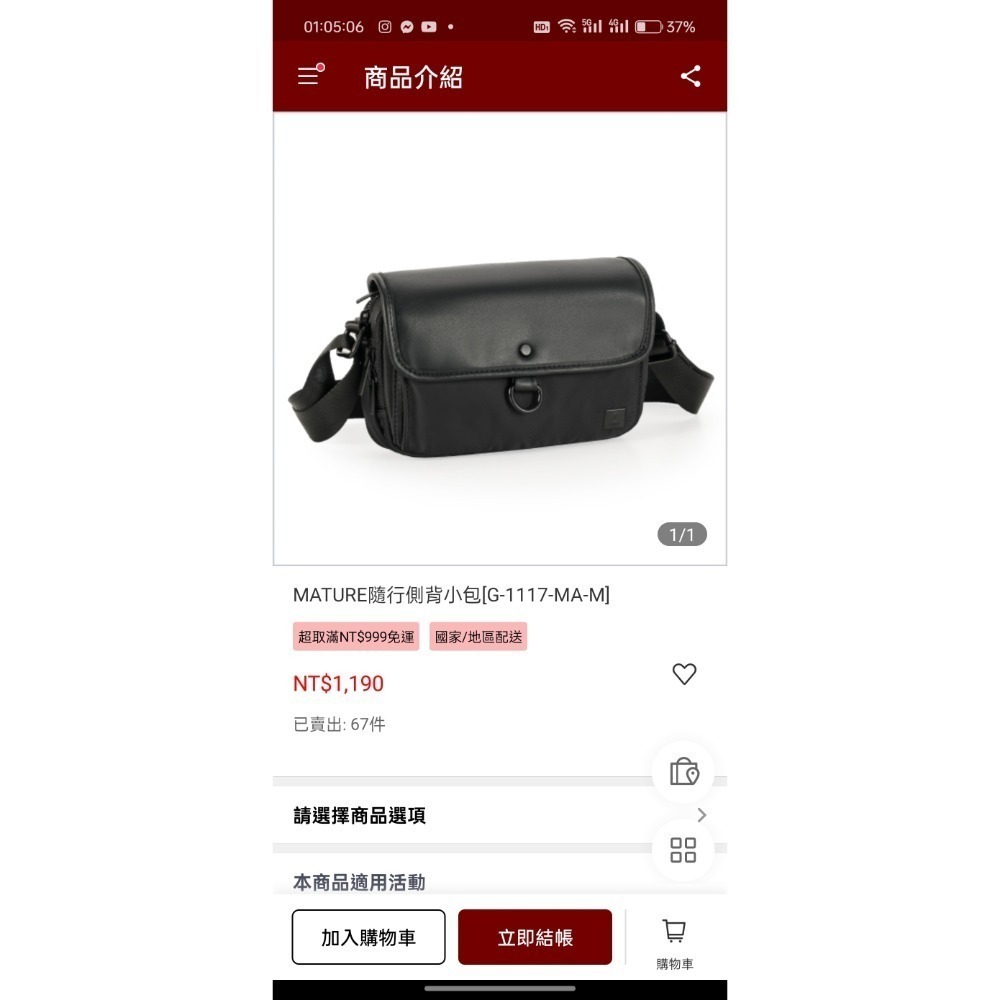This screenshot has height=1000, width=1000.
Task: Open the floating grid category icon
Action: (x=683, y=850)
